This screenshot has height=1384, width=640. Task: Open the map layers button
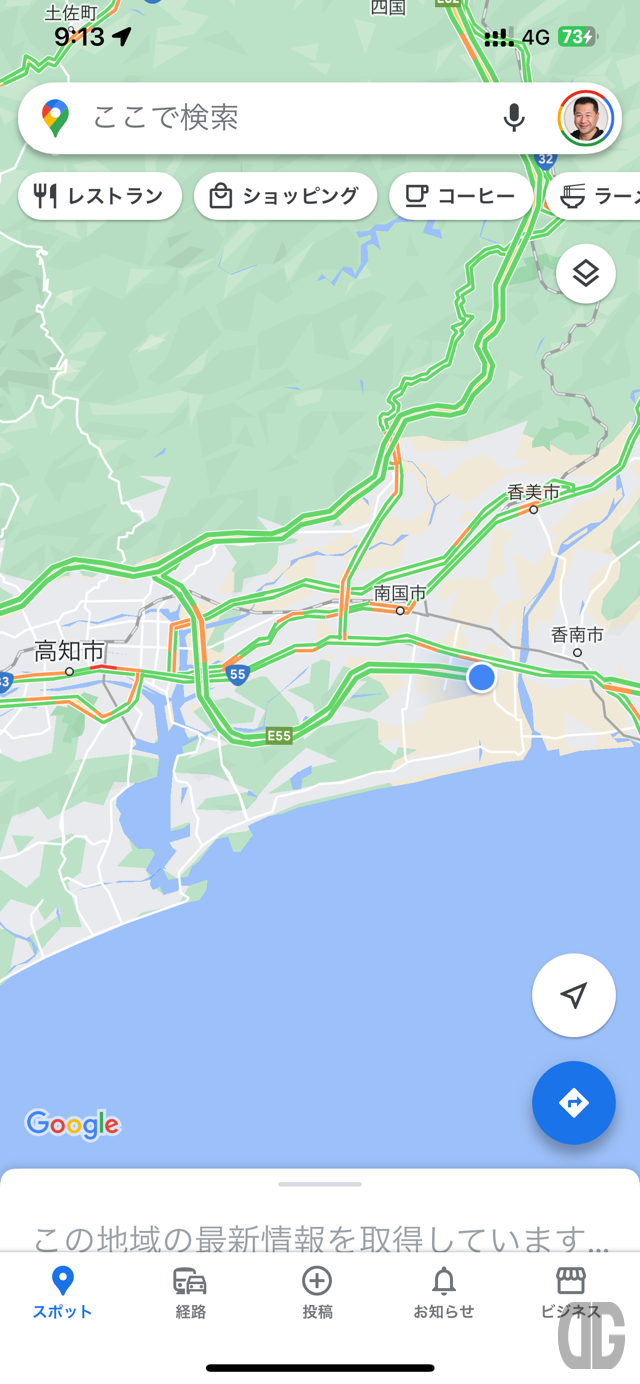click(x=585, y=273)
